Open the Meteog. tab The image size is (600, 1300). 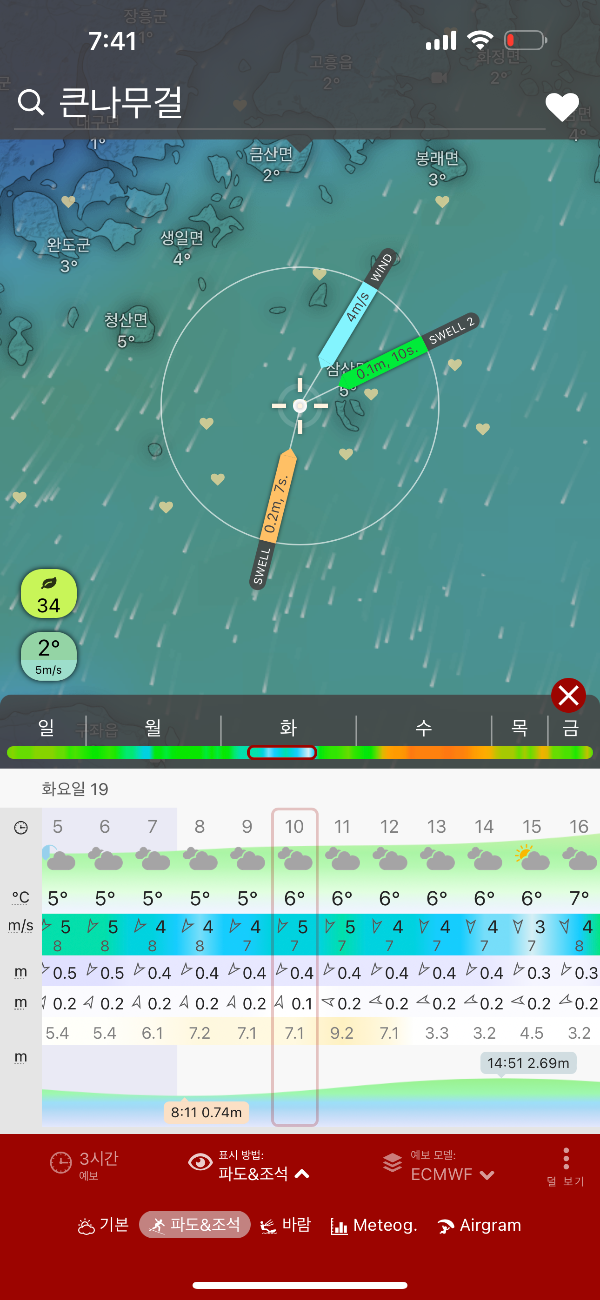[x=374, y=1225]
